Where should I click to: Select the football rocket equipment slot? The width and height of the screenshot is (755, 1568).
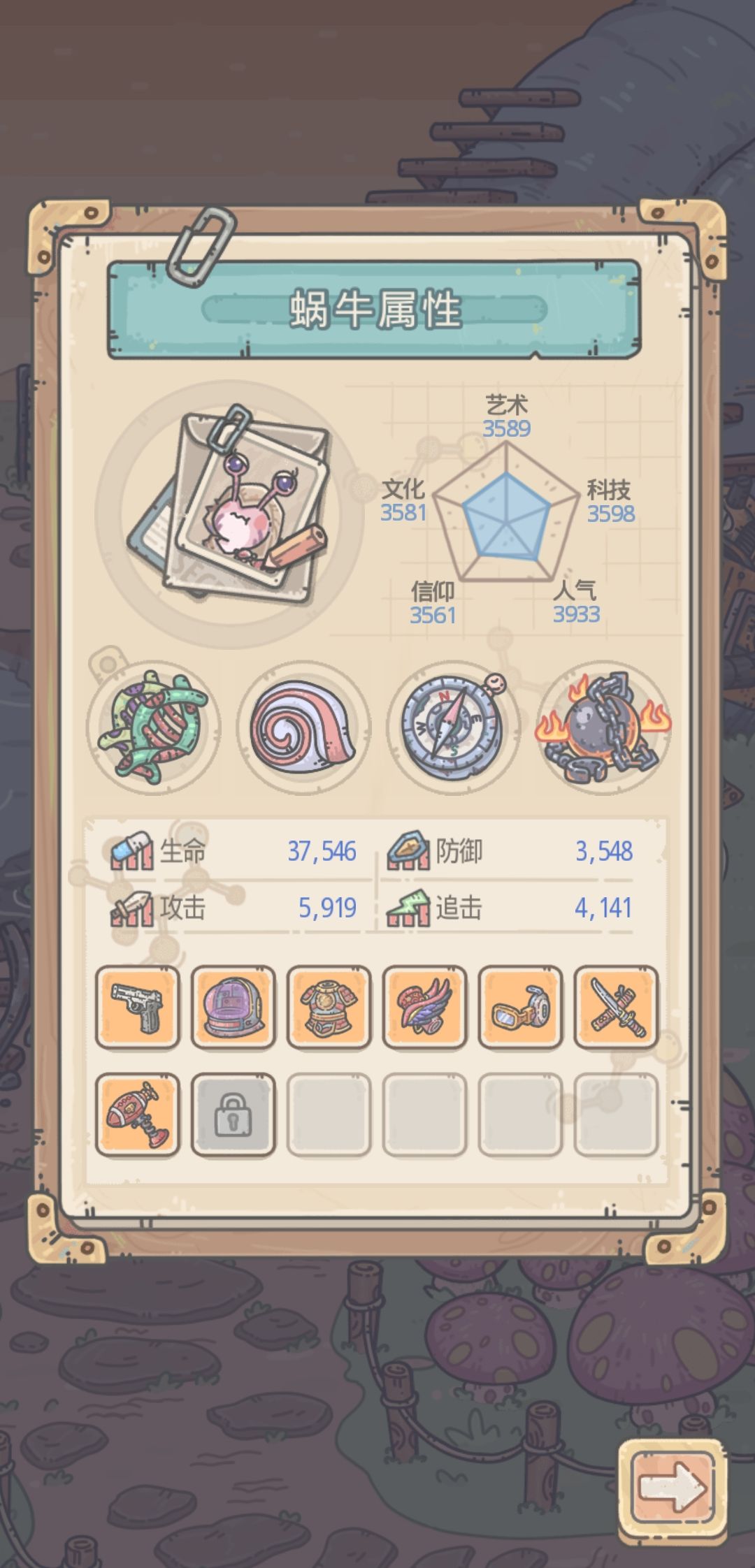tap(138, 1115)
